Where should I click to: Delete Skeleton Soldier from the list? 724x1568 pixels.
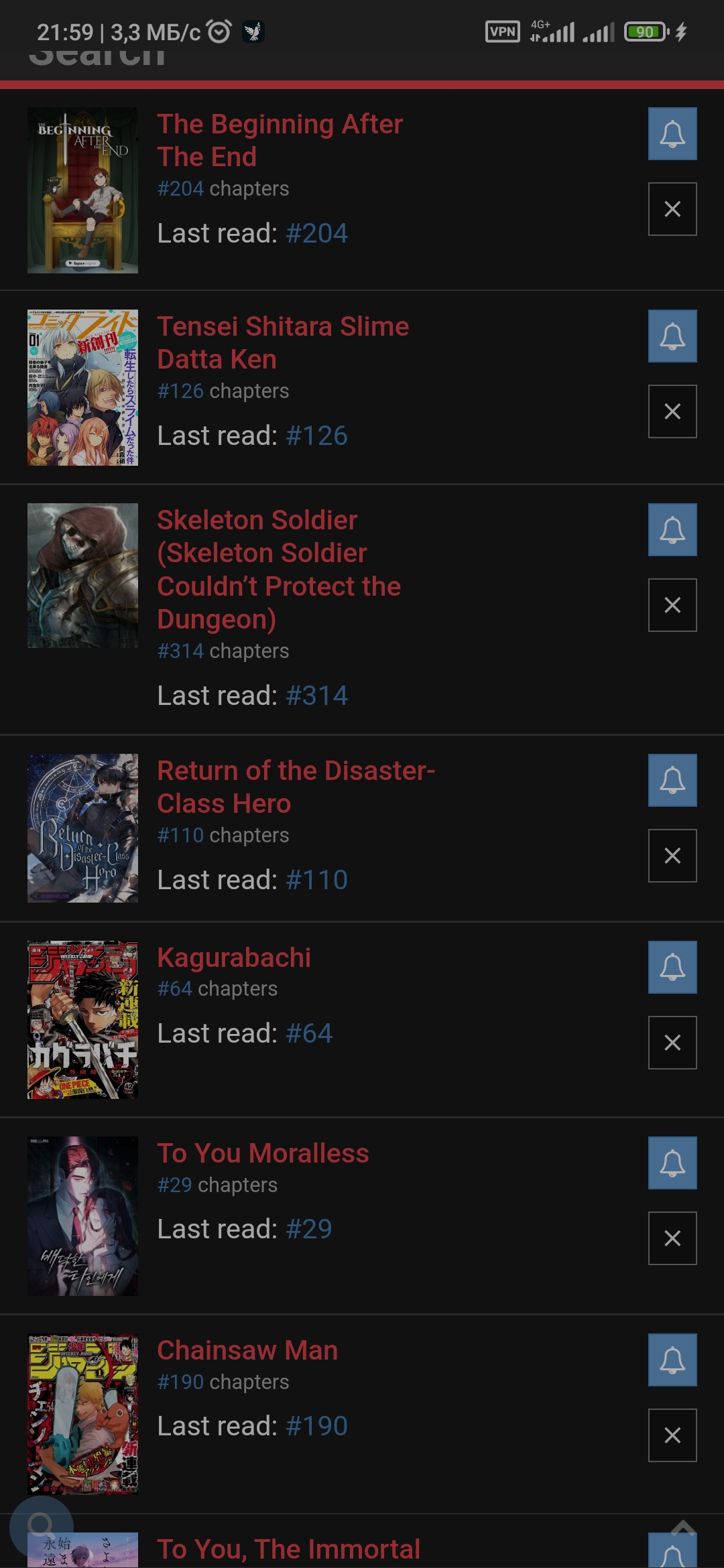pos(672,605)
